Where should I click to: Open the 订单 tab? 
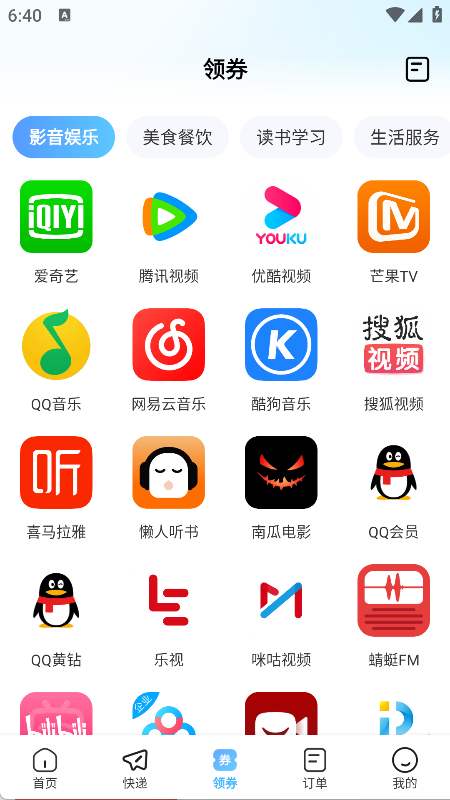pyautogui.click(x=315, y=768)
